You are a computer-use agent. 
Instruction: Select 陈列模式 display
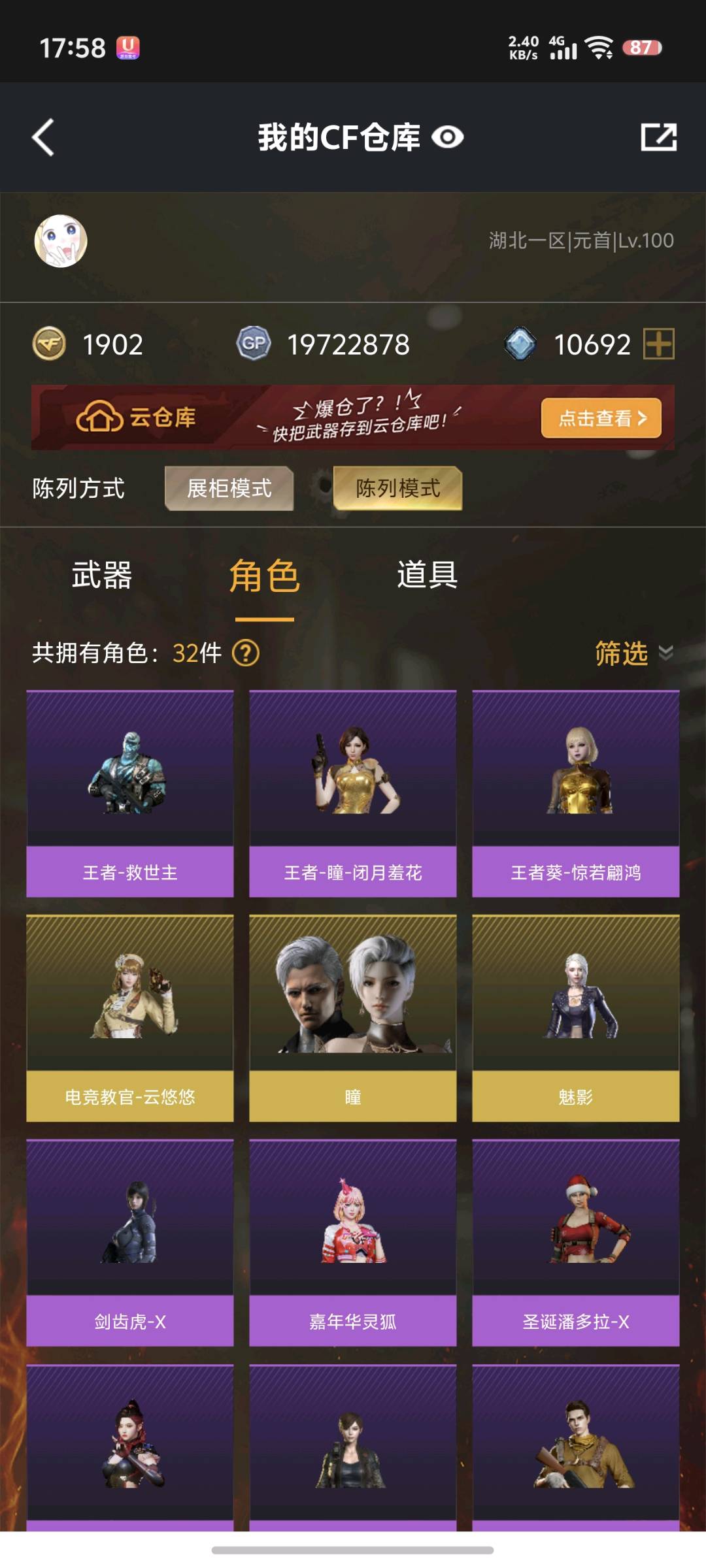[397, 488]
